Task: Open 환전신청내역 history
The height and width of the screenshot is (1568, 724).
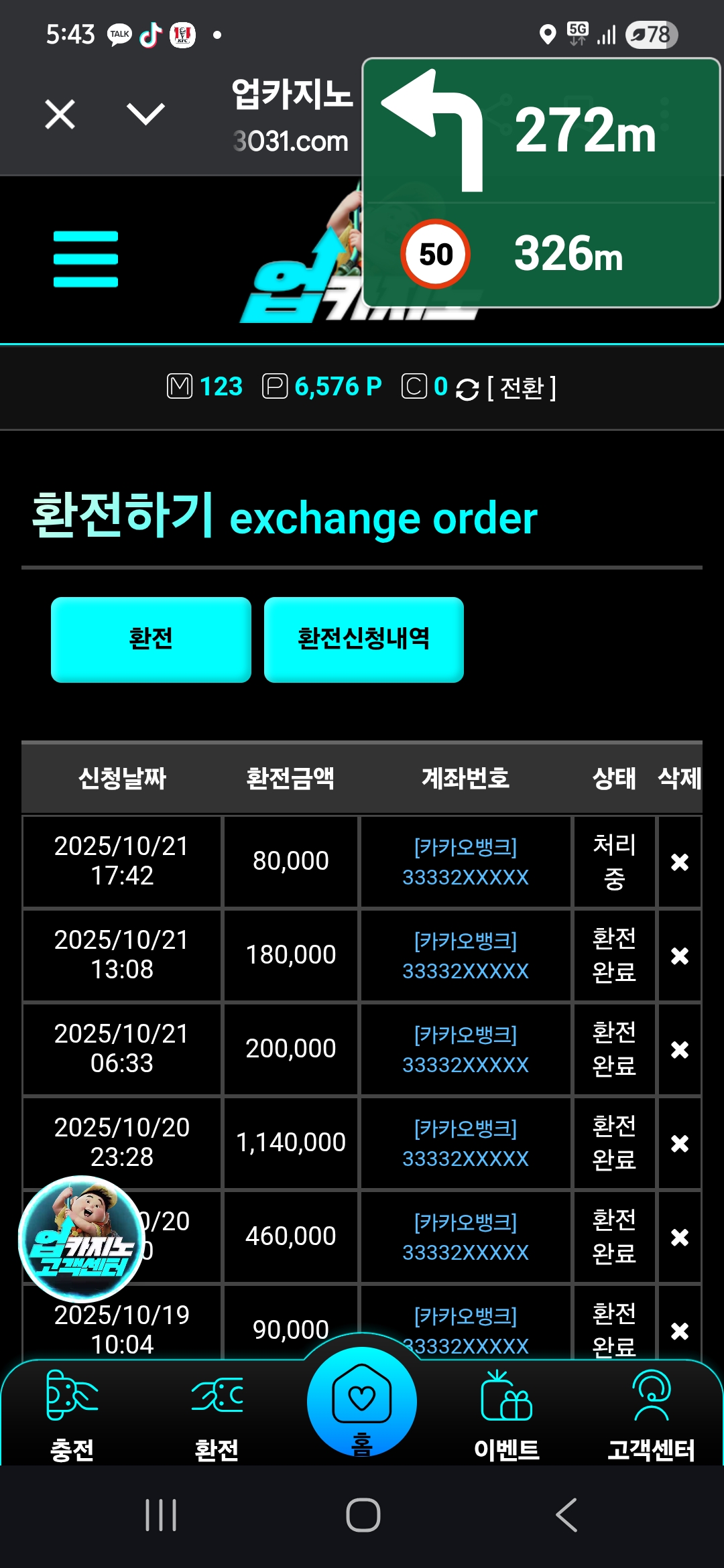Action: (363, 639)
